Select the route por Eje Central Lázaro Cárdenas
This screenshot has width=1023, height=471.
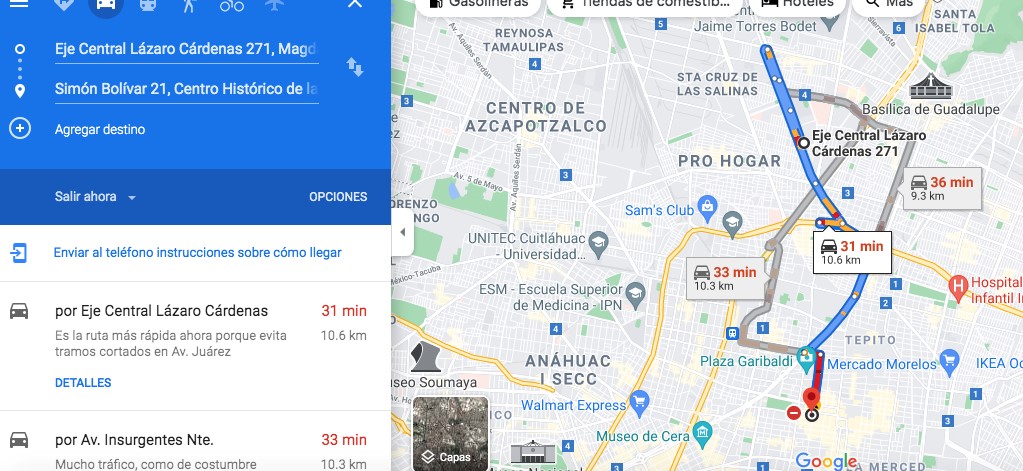(161, 311)
